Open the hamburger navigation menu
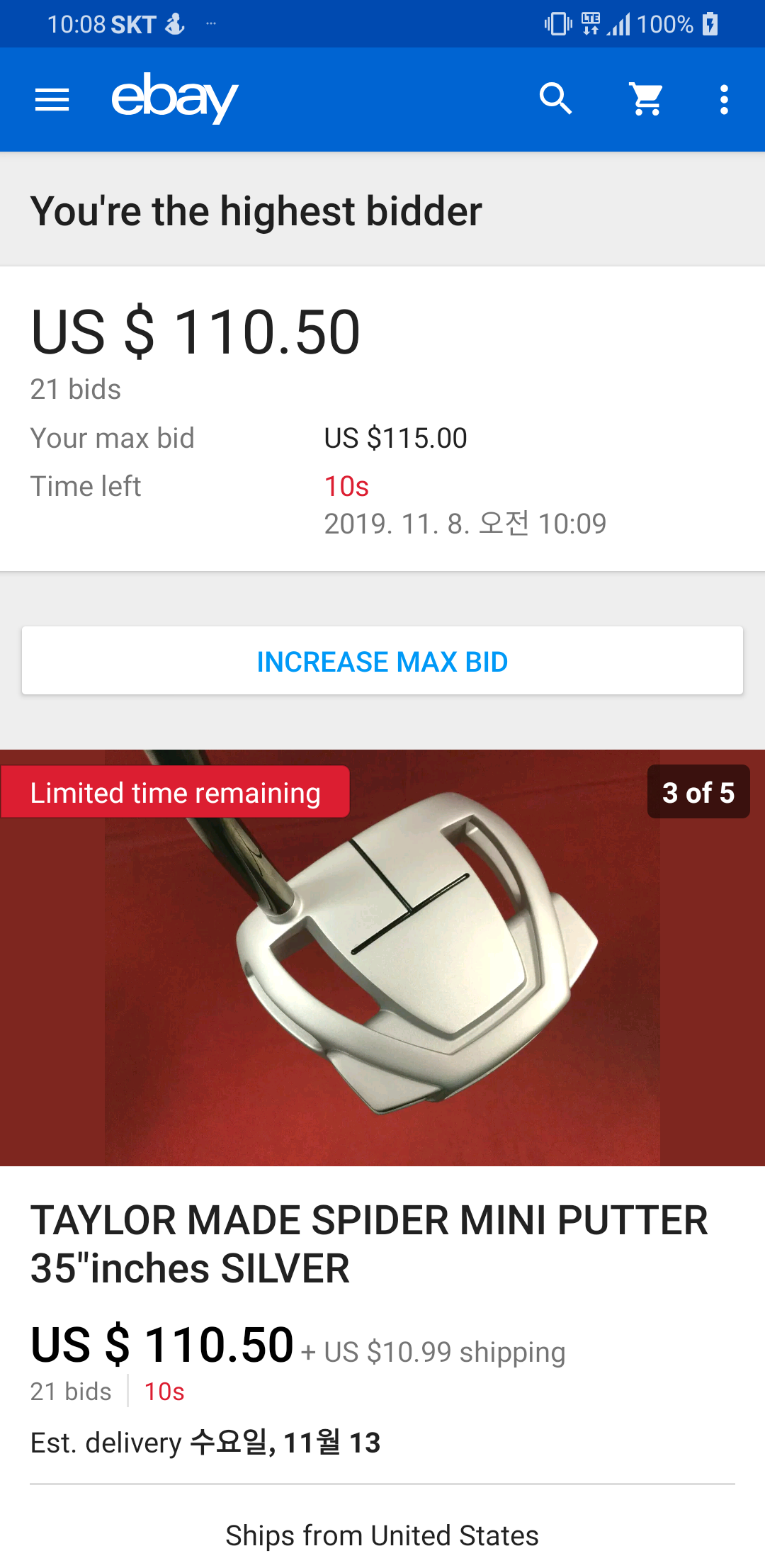 click(52, 100)
